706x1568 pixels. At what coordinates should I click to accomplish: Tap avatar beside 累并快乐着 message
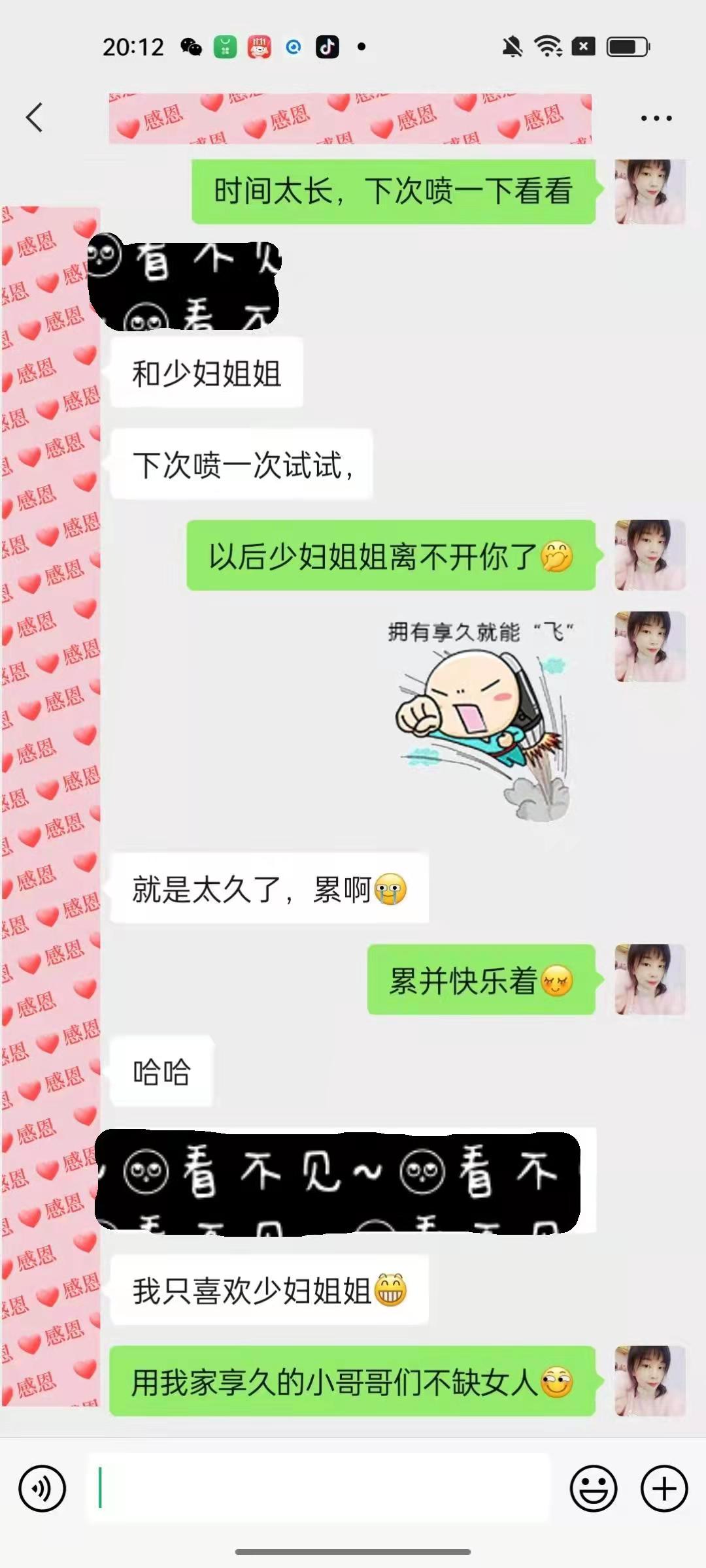[x=650, y=979]
